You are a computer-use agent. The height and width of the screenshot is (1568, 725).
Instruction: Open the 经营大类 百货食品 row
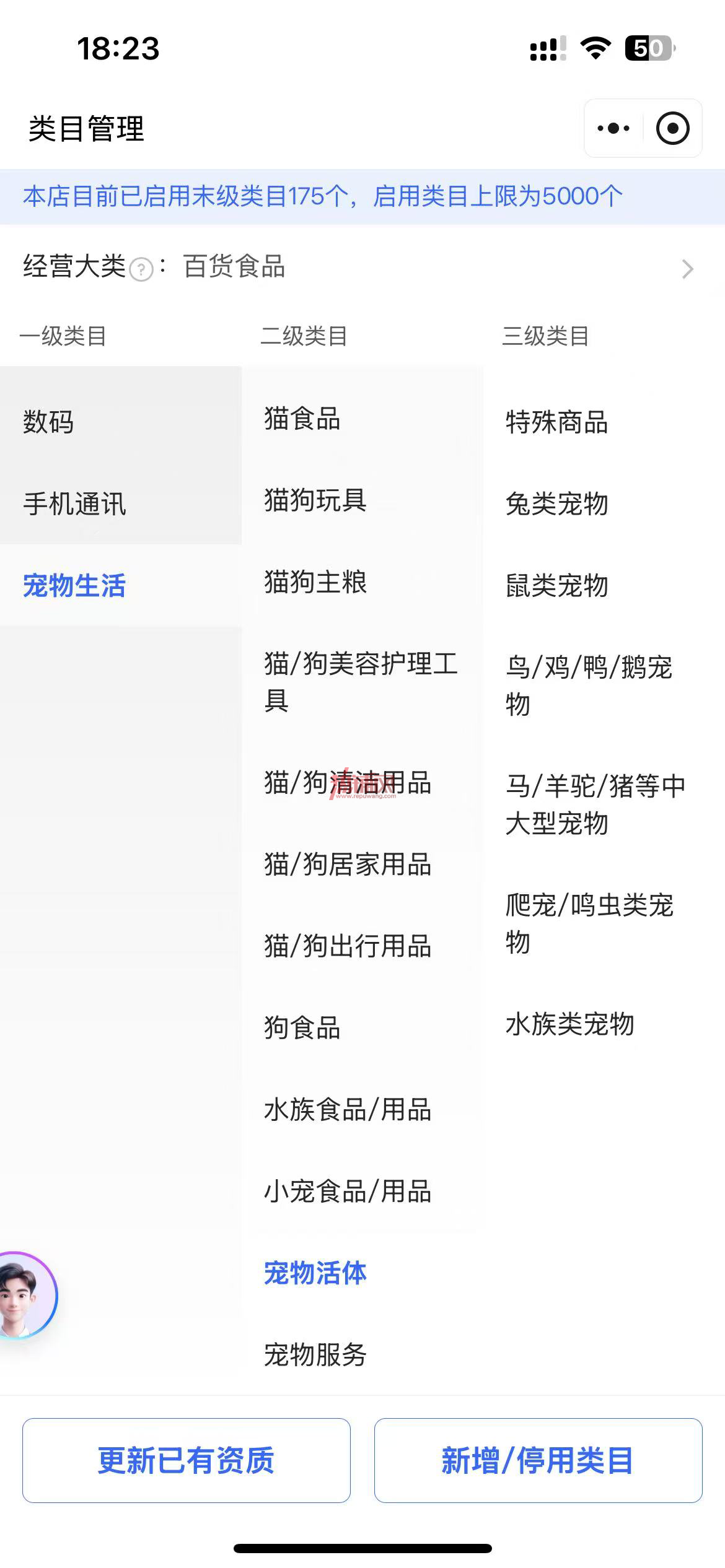362,267
